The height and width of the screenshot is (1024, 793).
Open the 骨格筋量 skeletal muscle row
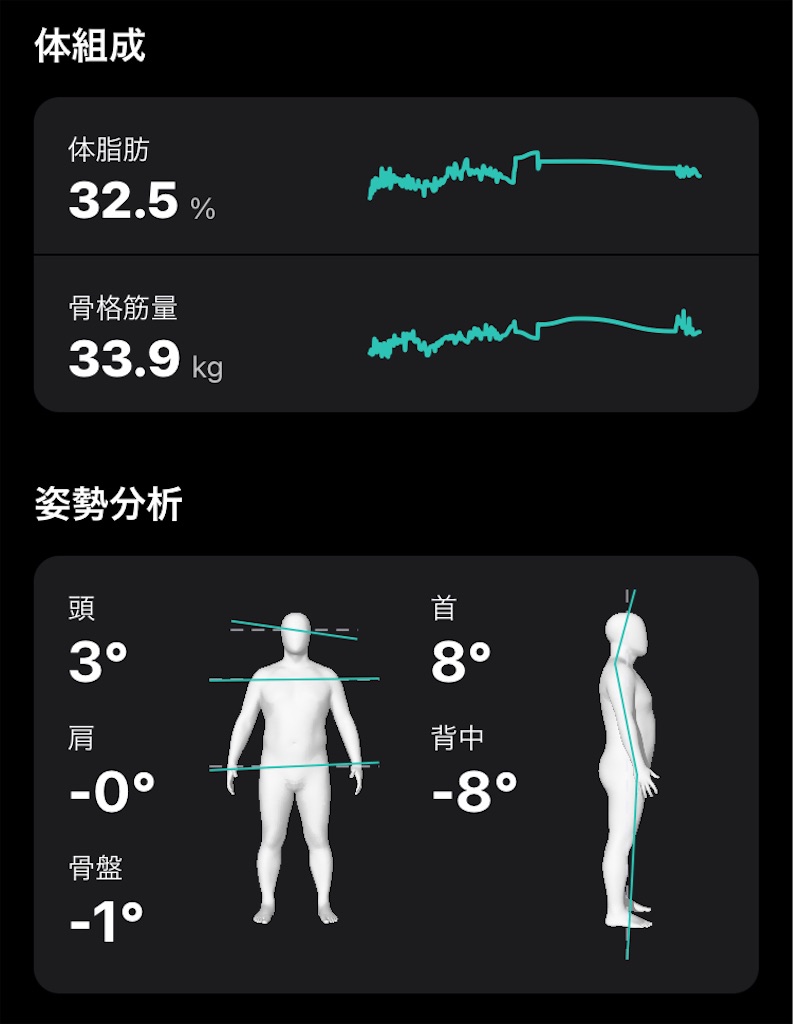tap(396, 333)
